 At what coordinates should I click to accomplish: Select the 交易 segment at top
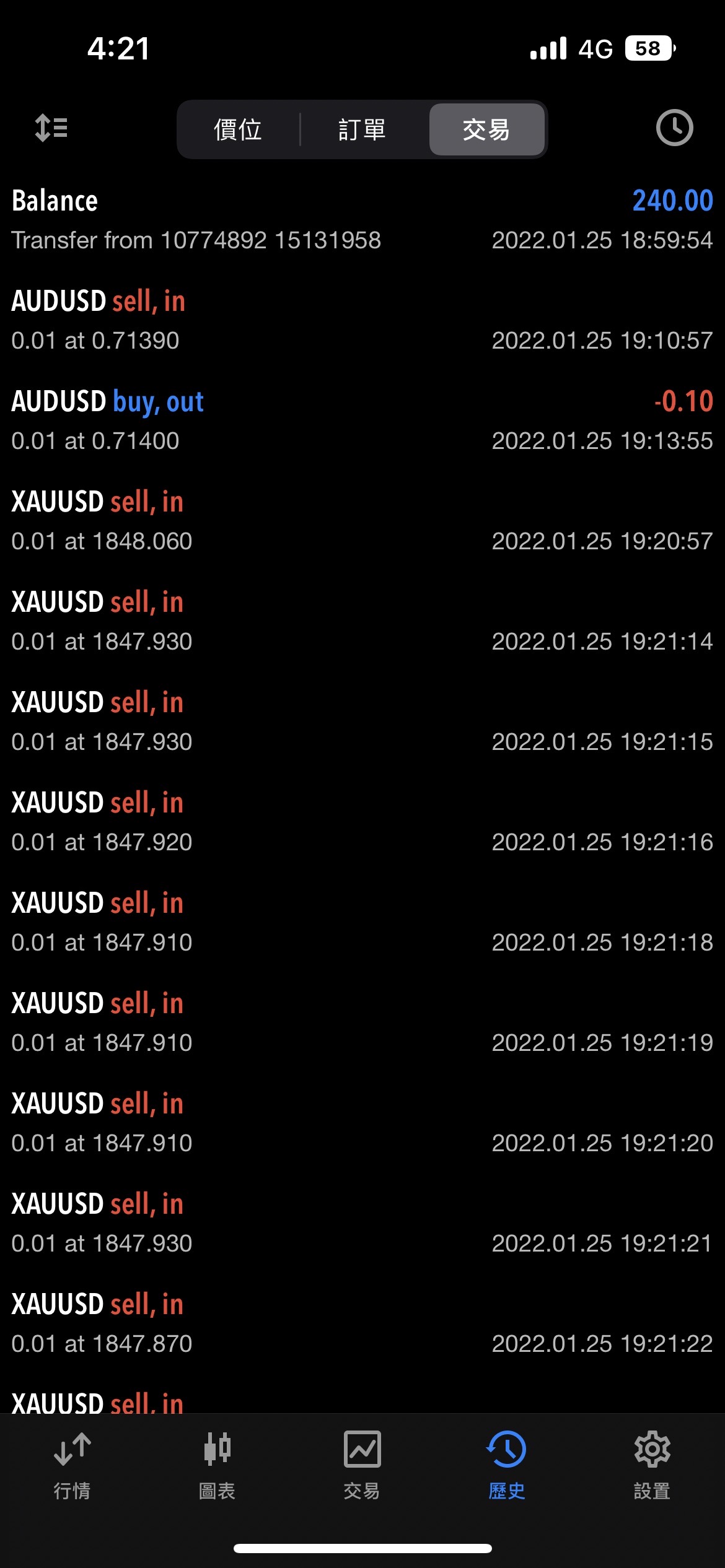tap(486, 130)
